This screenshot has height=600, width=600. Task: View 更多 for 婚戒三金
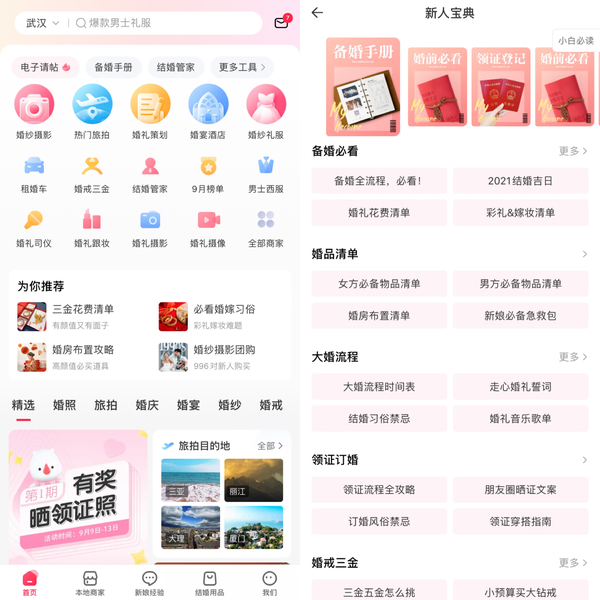572,563
